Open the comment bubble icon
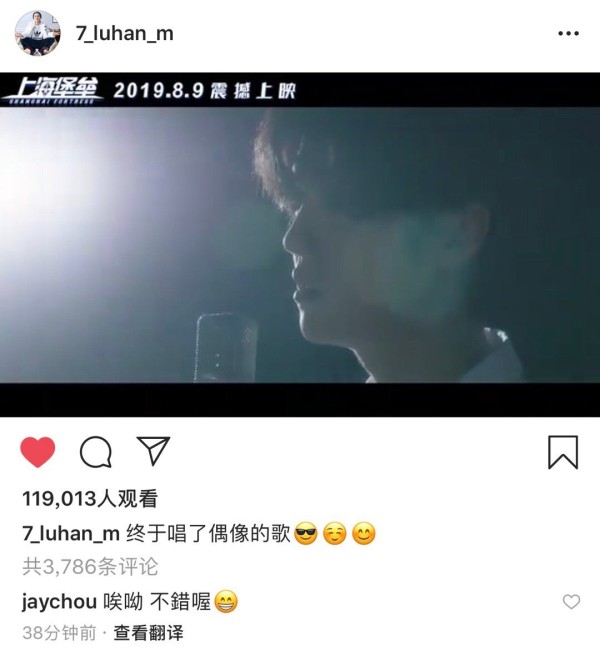Viewport: 600px width, 661px height. pyautogui.click(x=96, y=453)
